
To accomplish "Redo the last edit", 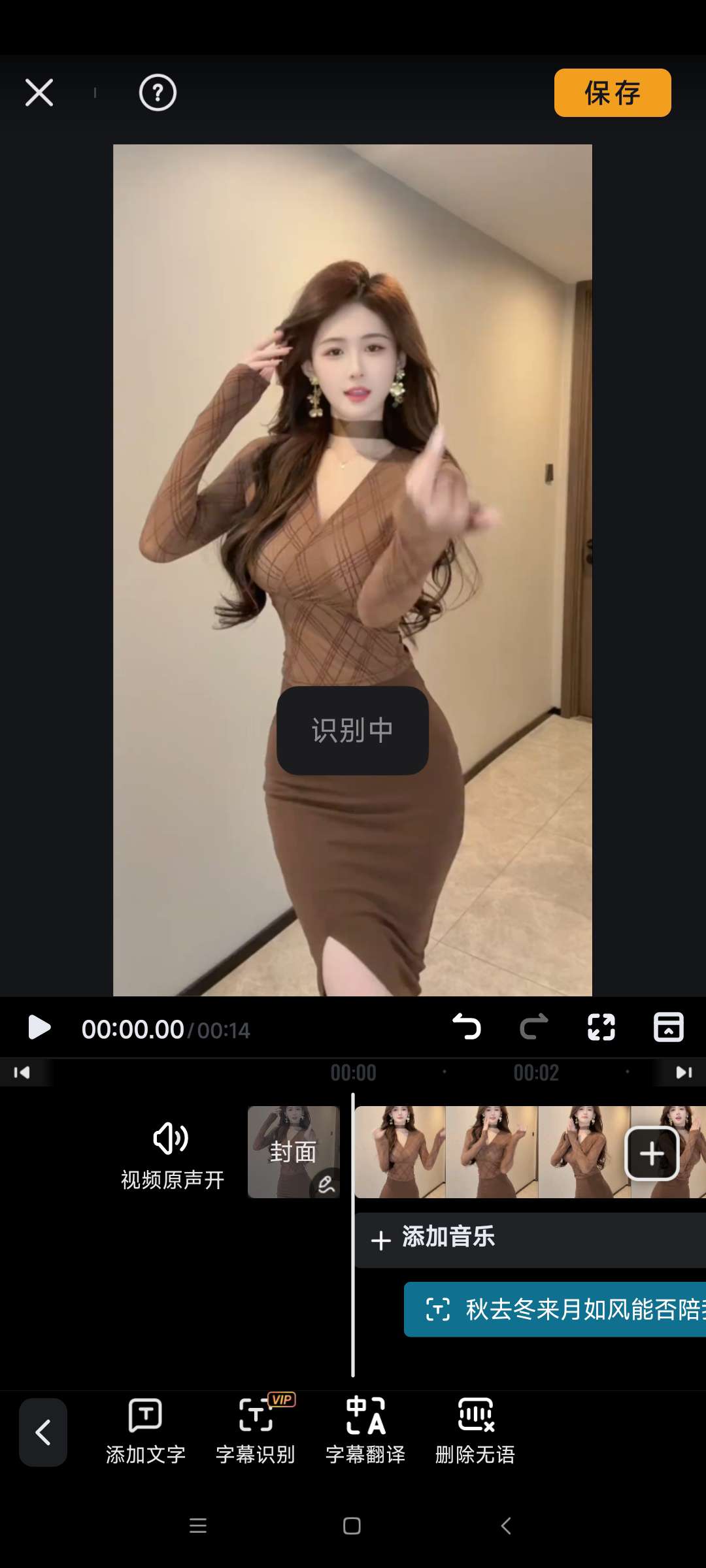I will coord(534,1027).
